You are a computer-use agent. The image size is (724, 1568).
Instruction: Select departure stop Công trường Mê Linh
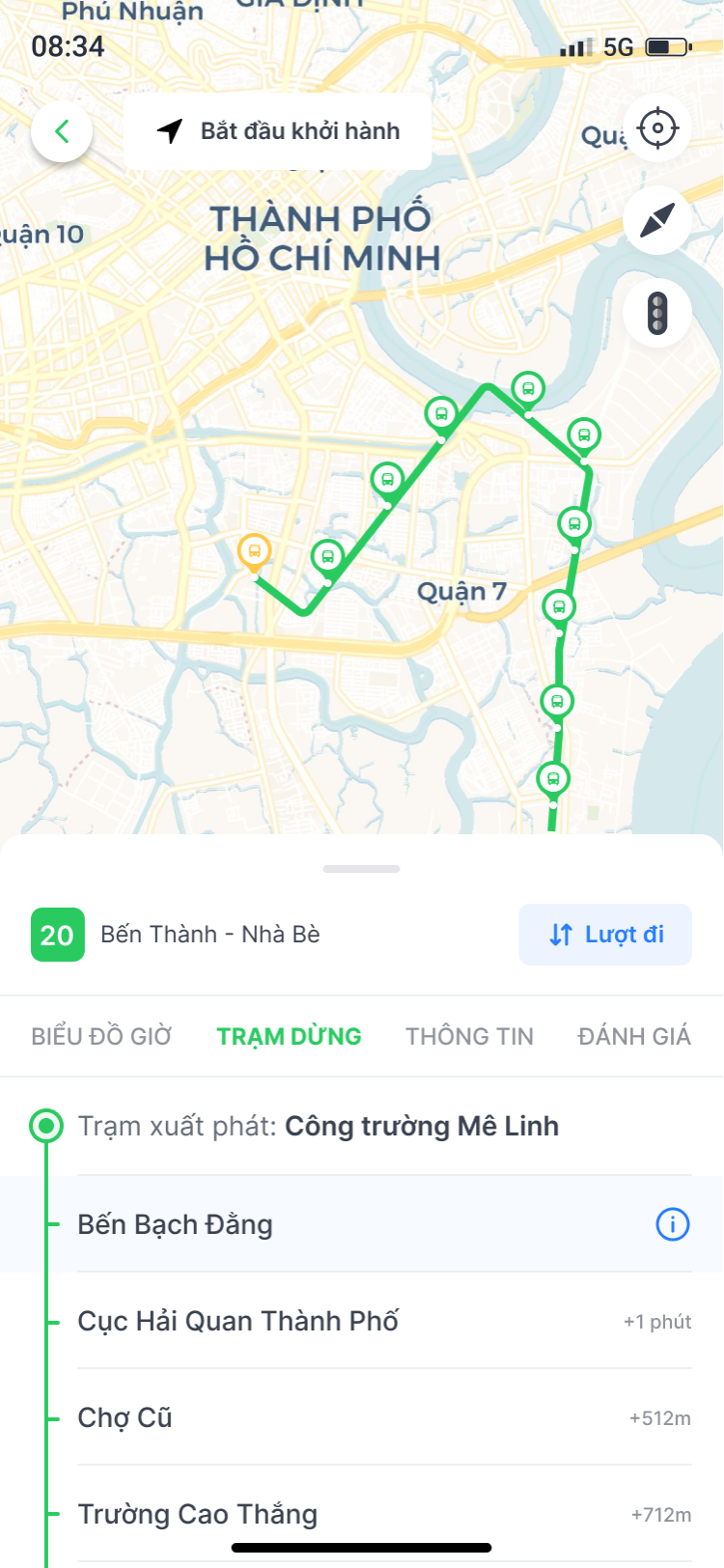pos(421,1126)
